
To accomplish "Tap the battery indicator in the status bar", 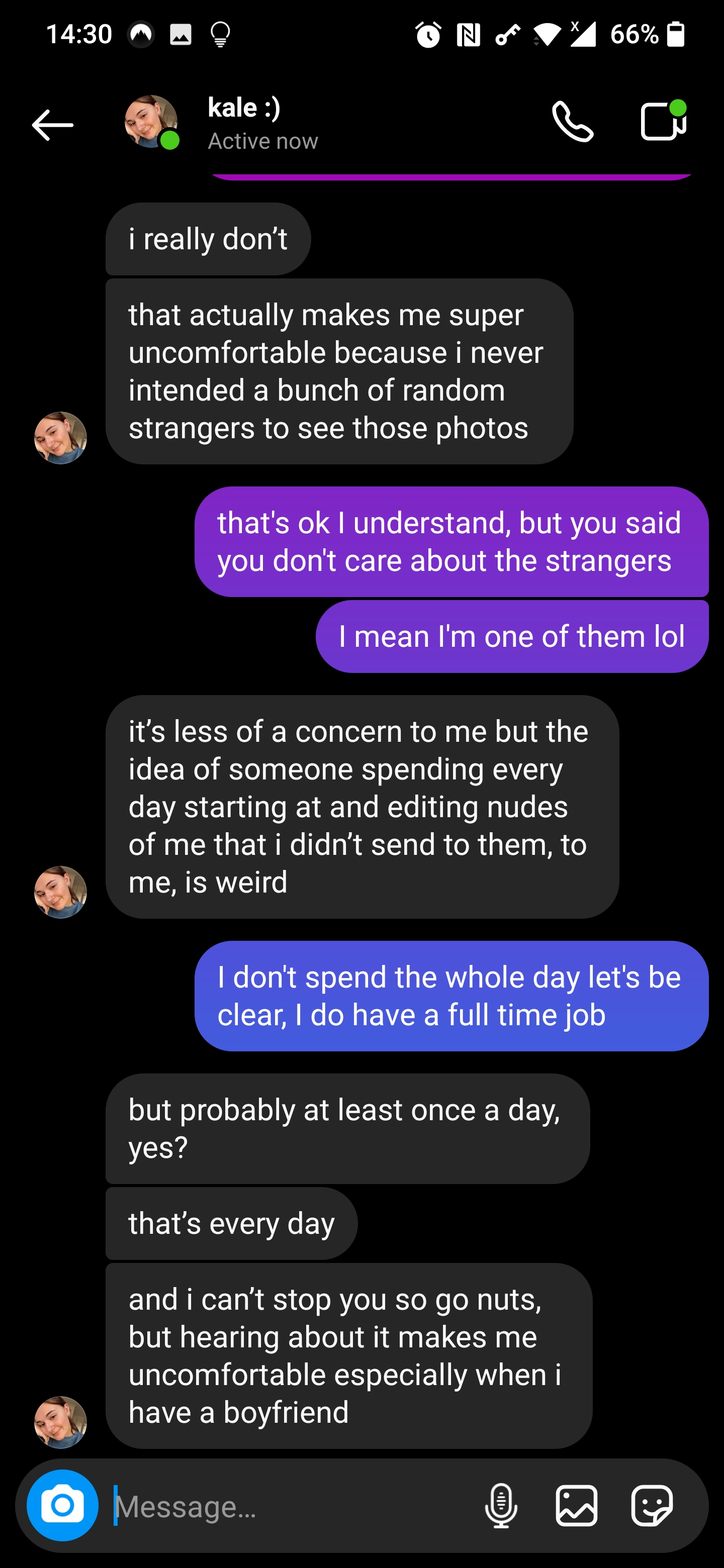I will pos(676,35).
